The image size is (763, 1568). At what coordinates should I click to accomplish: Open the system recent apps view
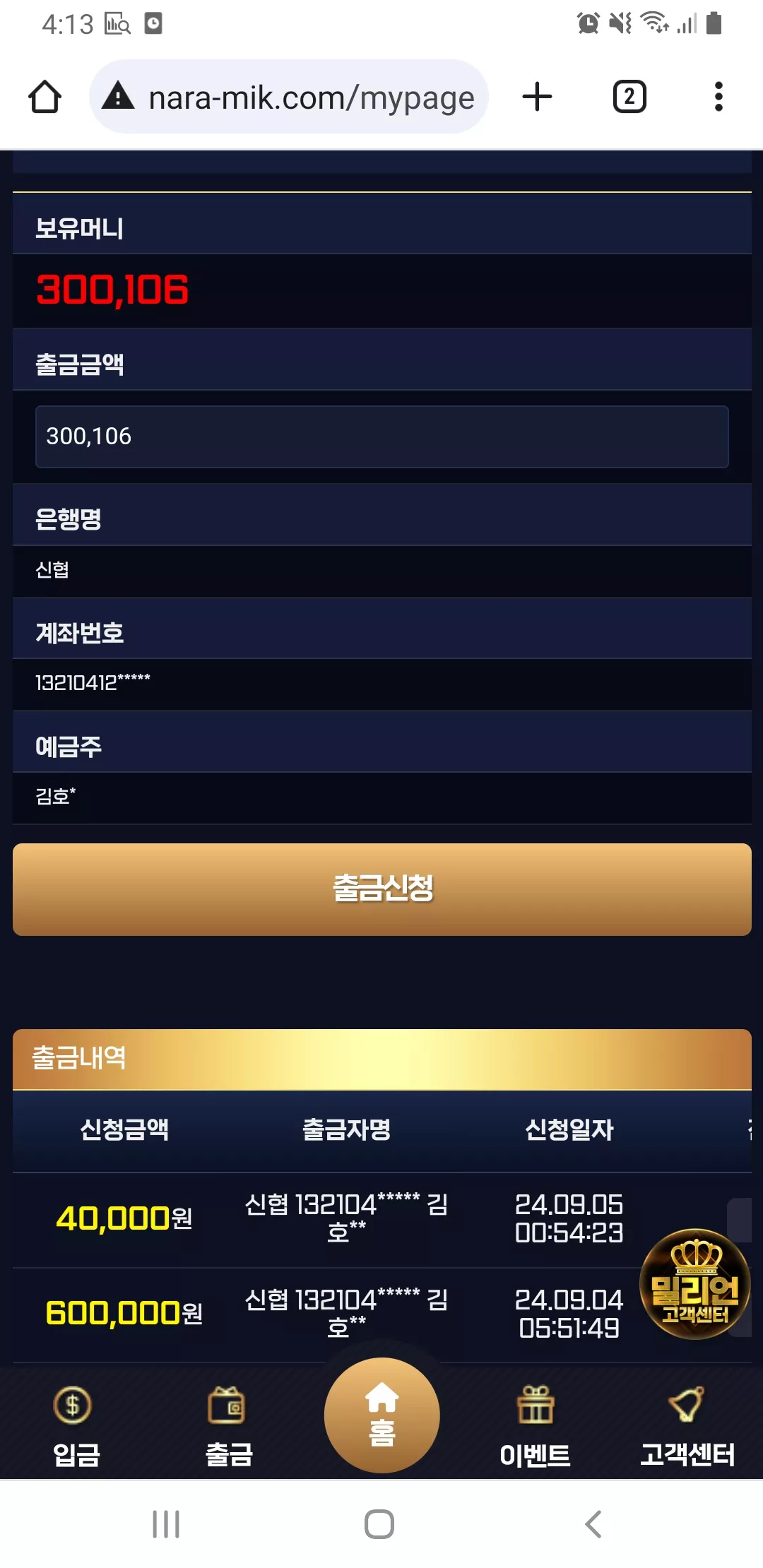pos(166,1524)
